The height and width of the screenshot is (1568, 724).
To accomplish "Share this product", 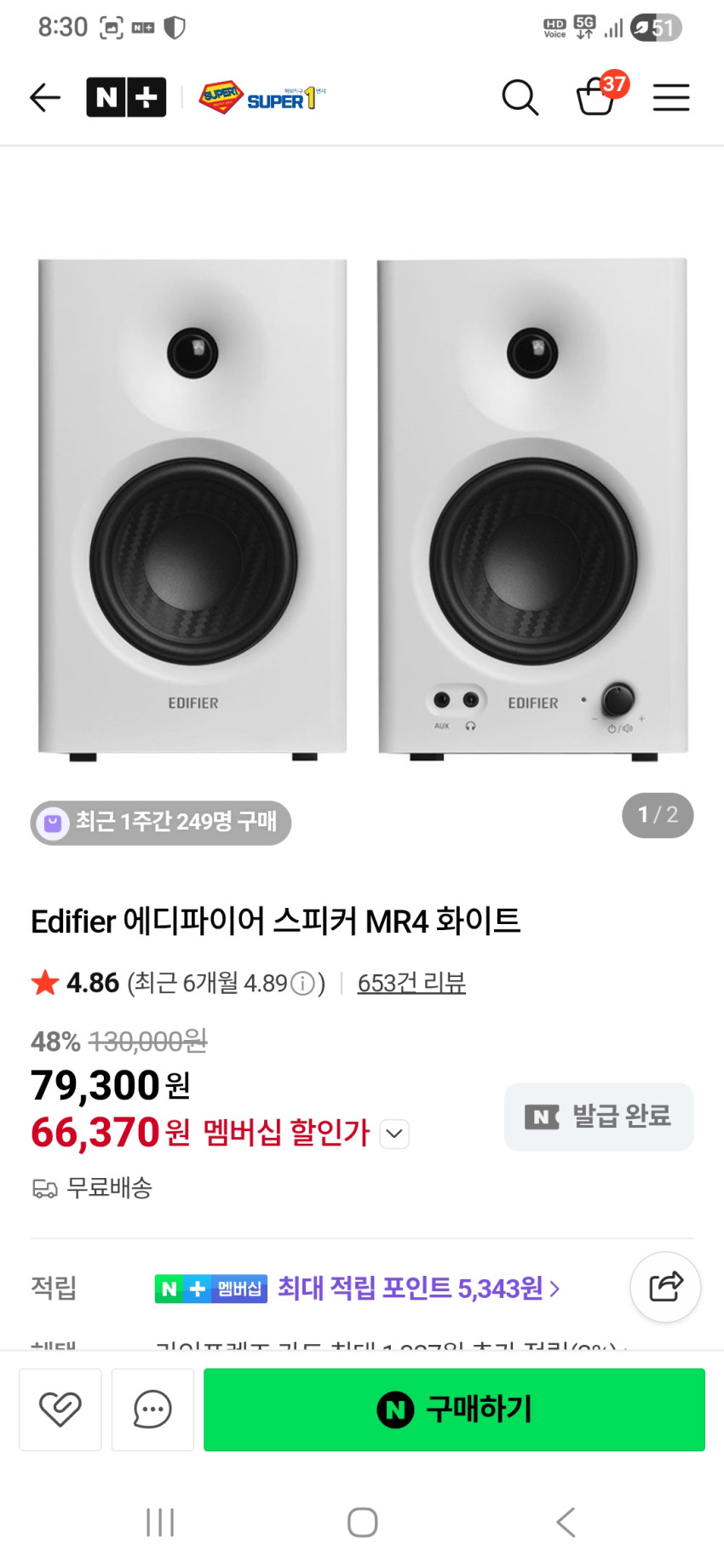I will (665, 1286).
